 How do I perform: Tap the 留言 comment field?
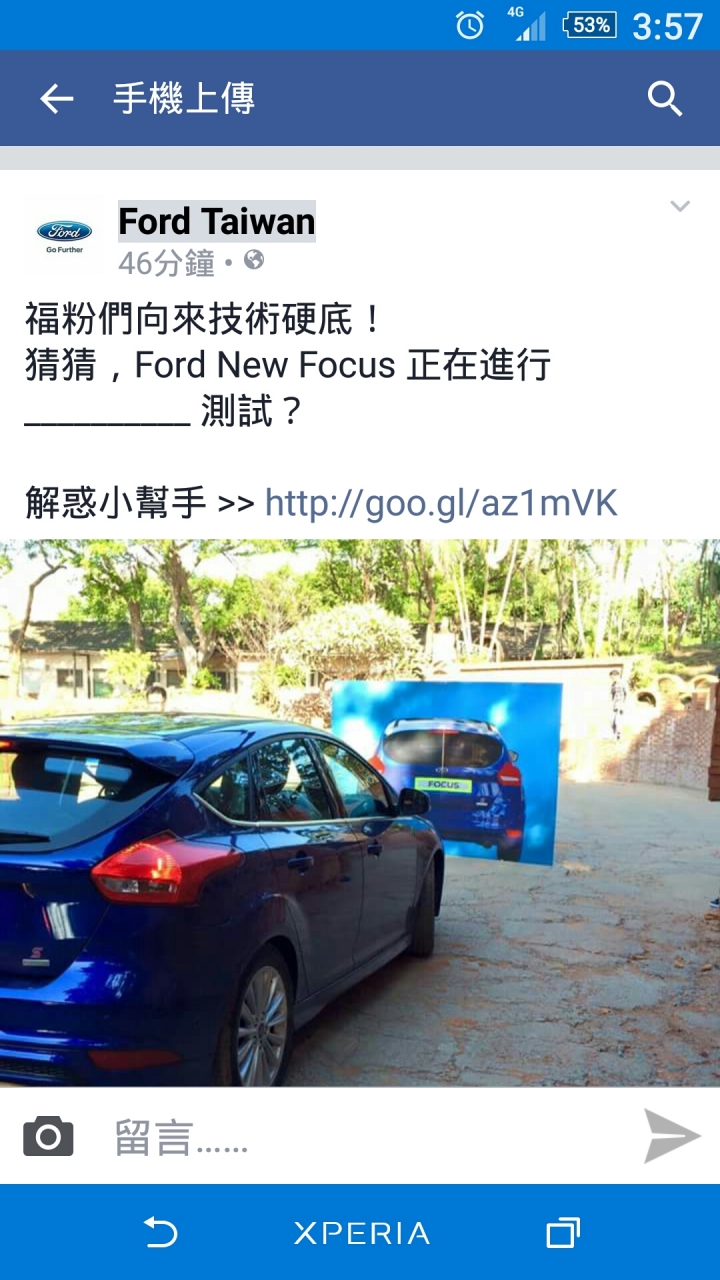click(x=370, y=1136)
